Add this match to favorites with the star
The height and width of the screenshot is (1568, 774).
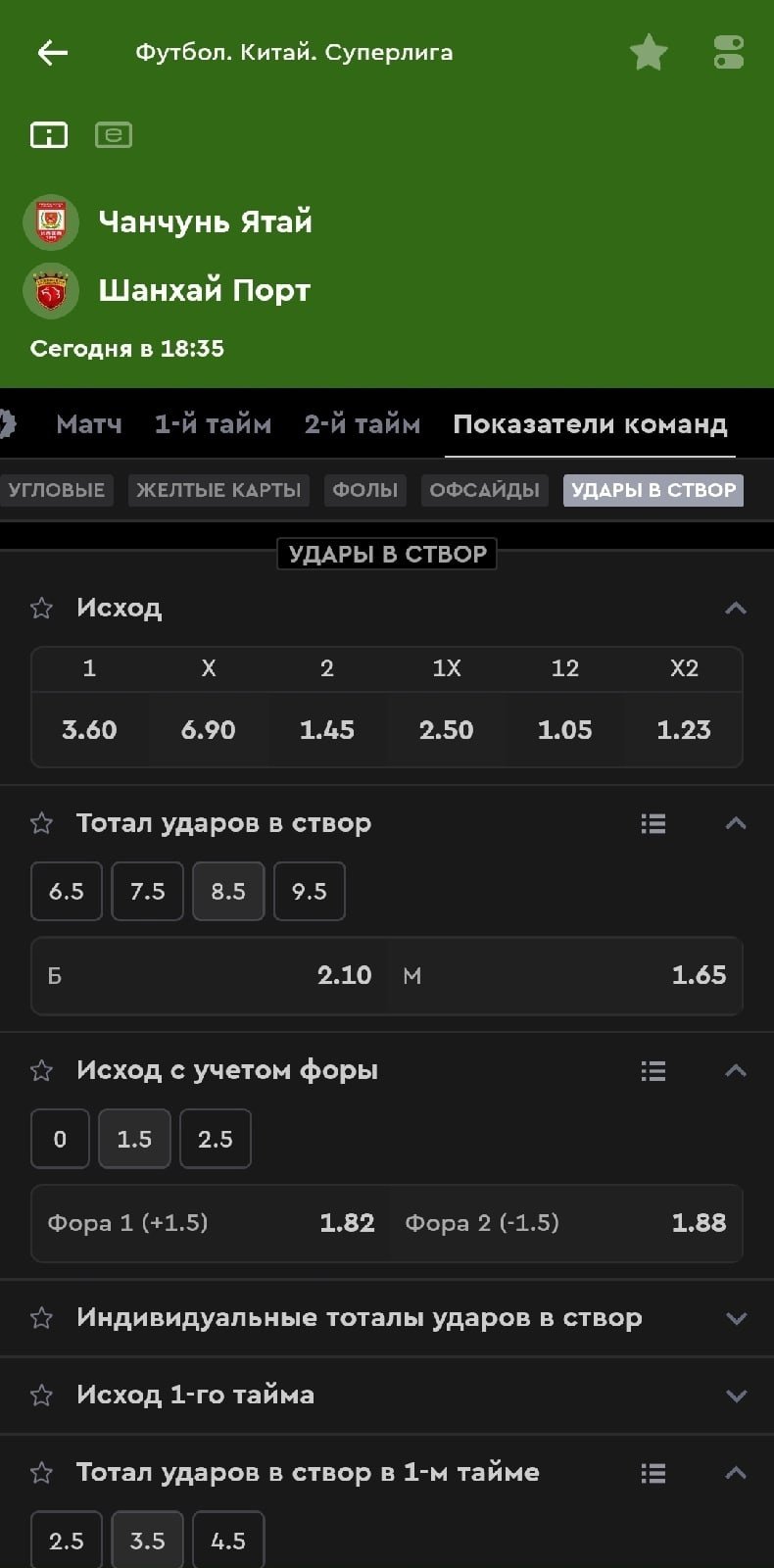tap(649, 53)
